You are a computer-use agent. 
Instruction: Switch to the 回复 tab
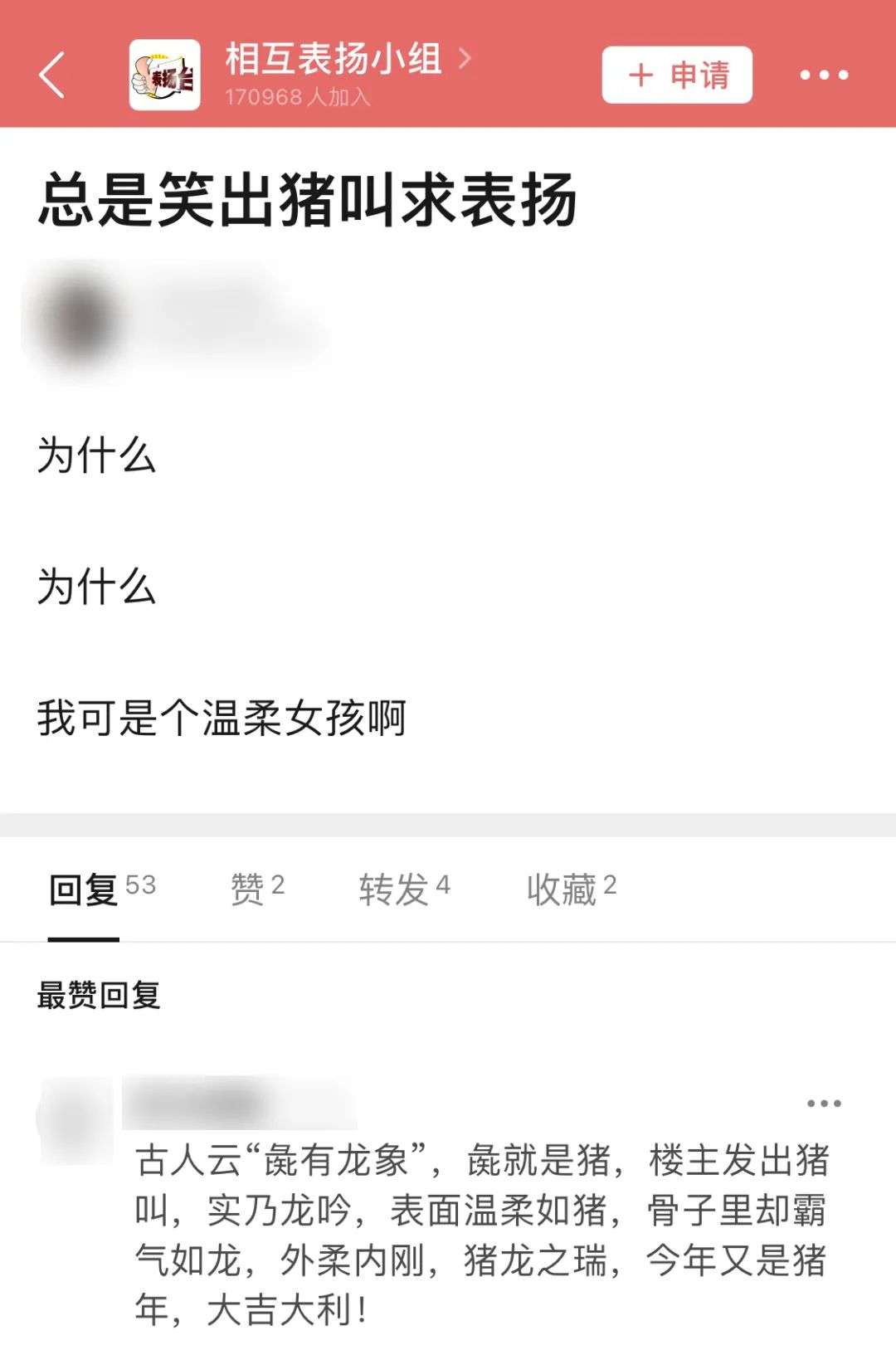102,889
